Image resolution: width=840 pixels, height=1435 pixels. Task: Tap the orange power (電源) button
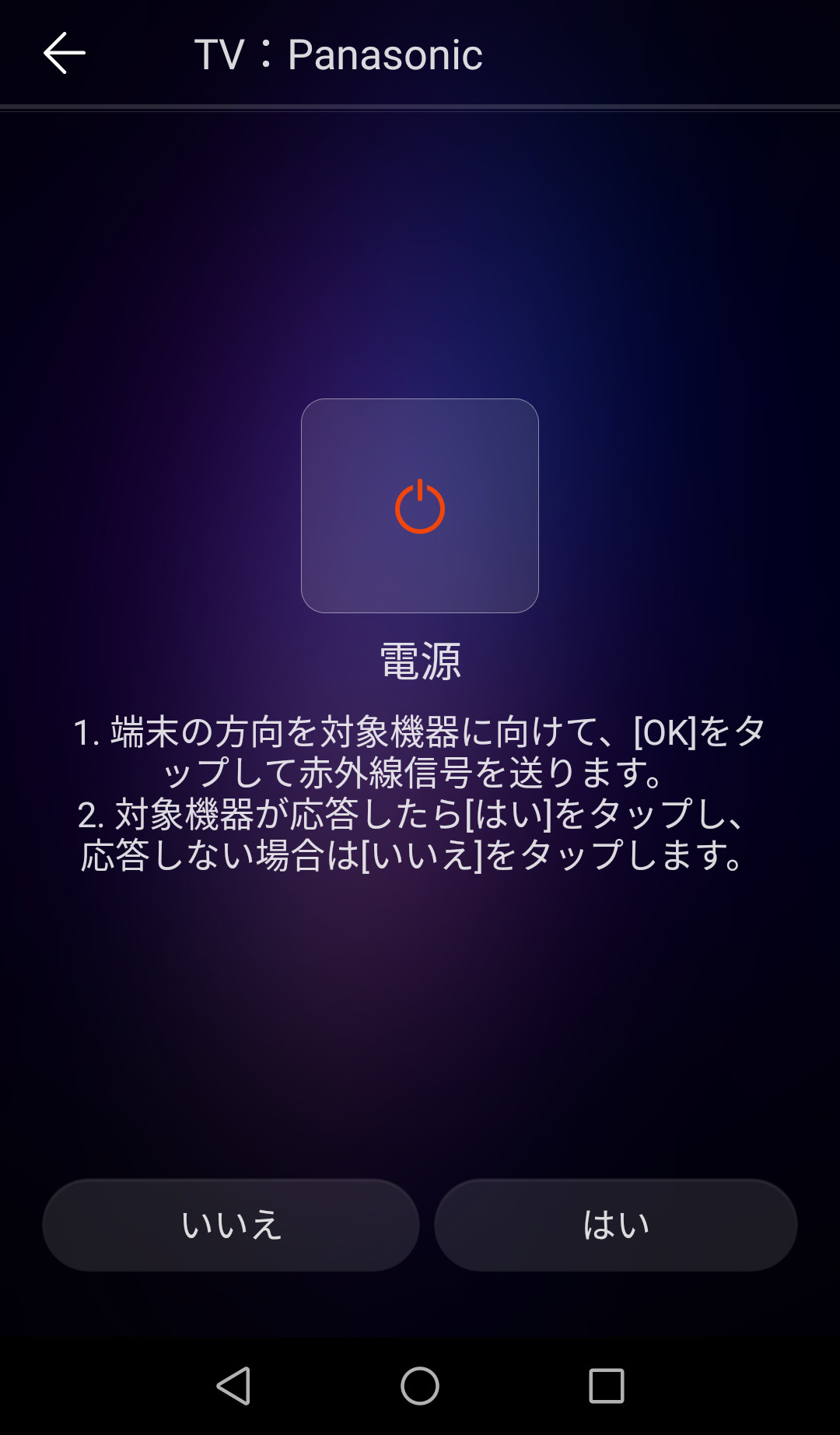click(420, 506)
